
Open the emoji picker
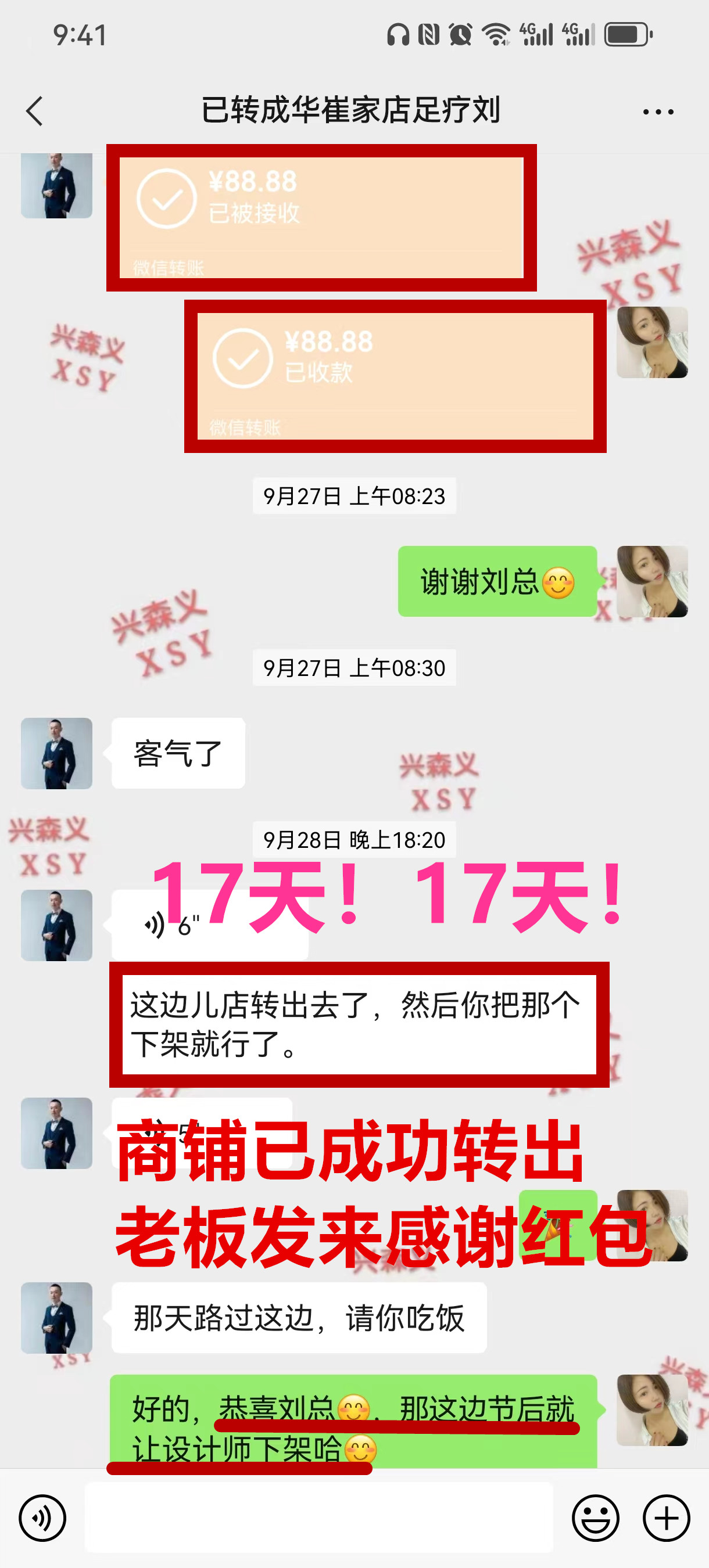(x=595, y=1517)
